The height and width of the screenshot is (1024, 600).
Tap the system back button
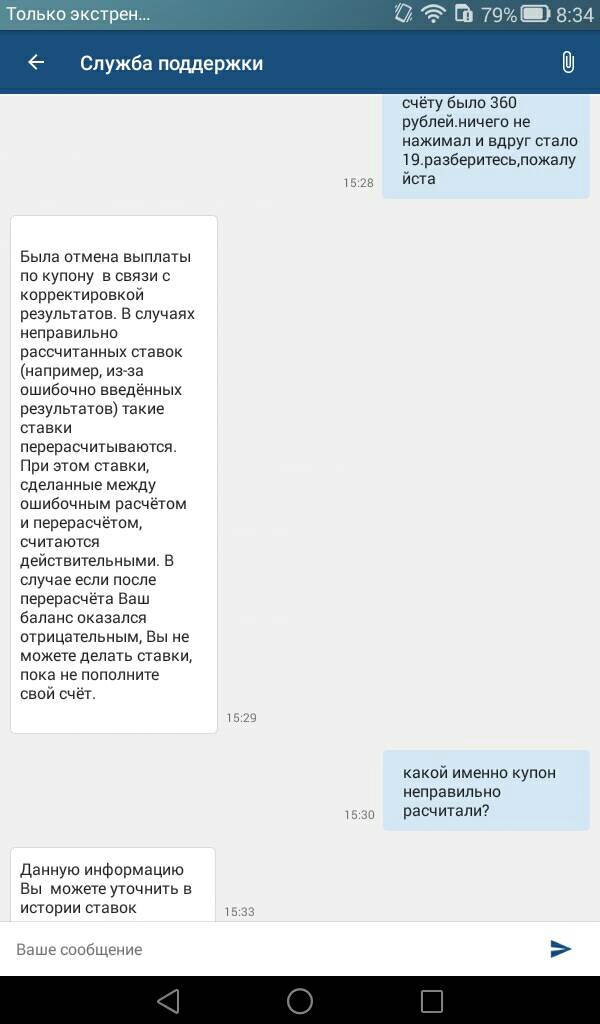click(x=168, y=1000)
